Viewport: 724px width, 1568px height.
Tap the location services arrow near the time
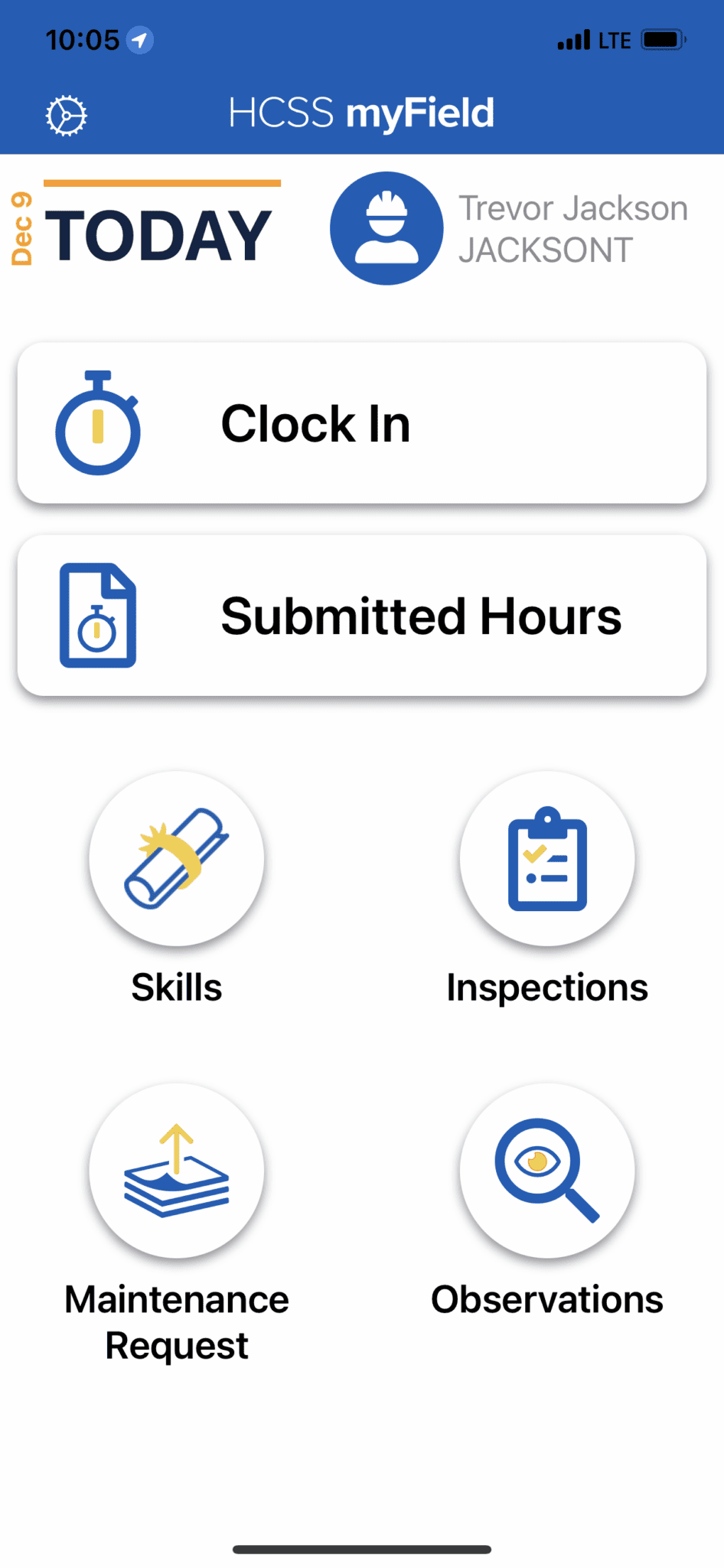click(140, 40)
